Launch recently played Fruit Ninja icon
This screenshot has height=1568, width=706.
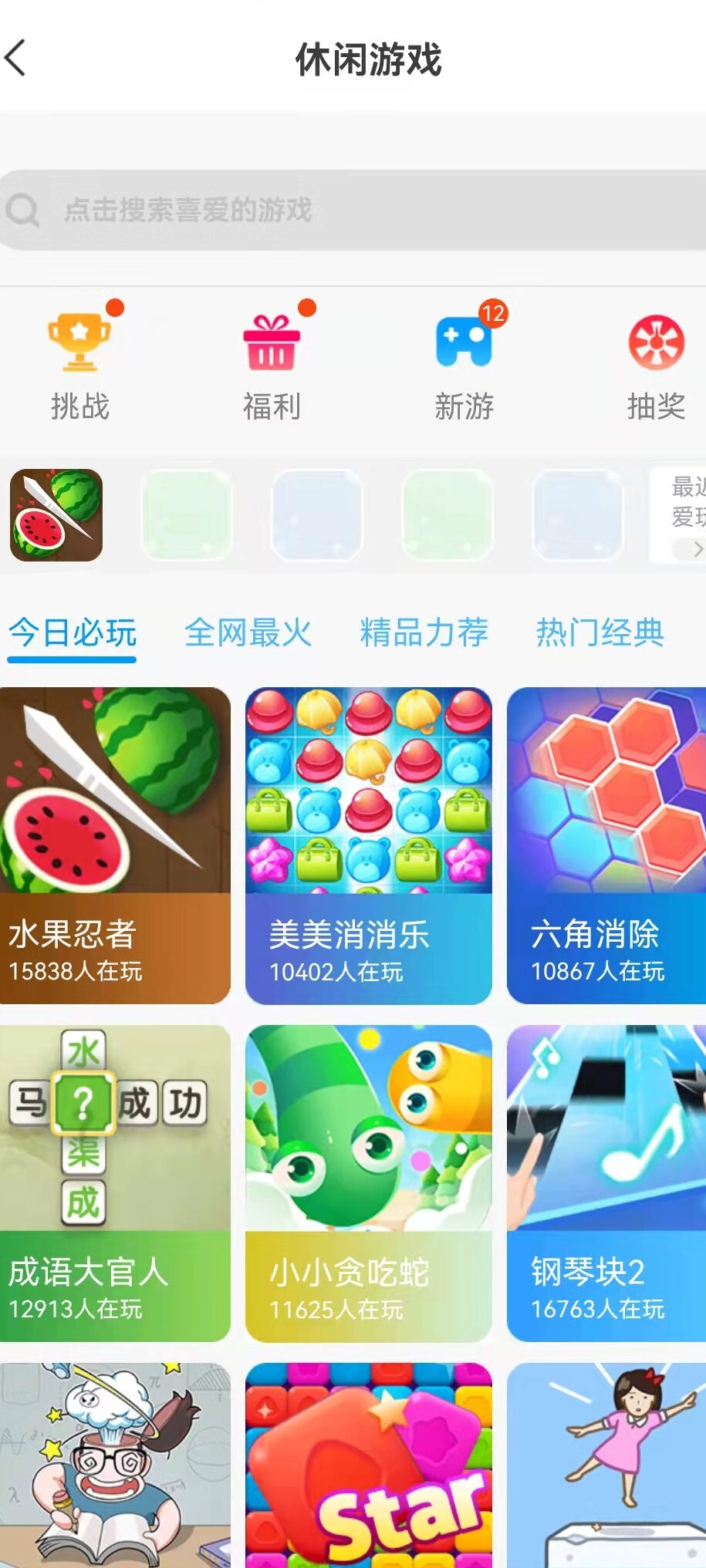coord(56,514)
